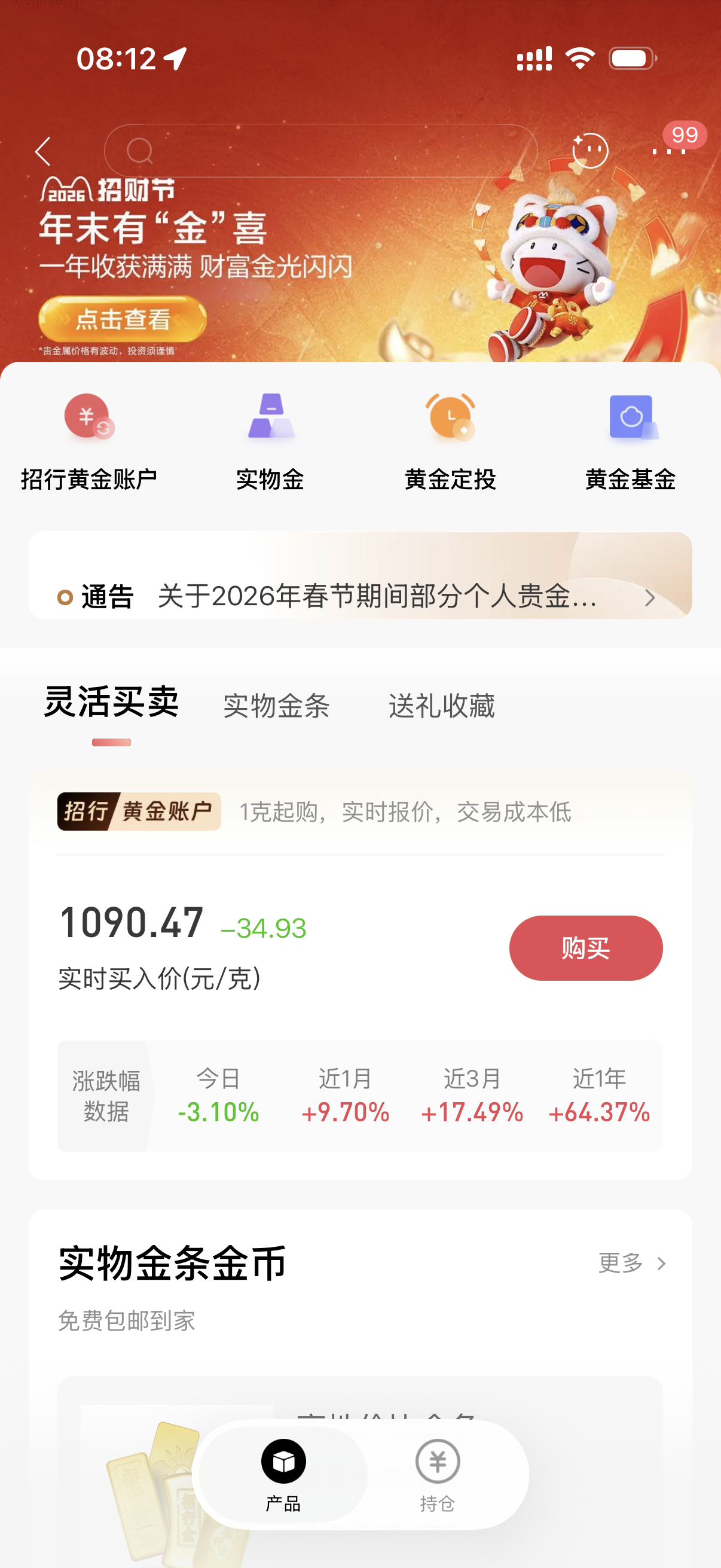Switch to the 实物金条 tab
Screen dimensions: 721x1568
[276, 706]
